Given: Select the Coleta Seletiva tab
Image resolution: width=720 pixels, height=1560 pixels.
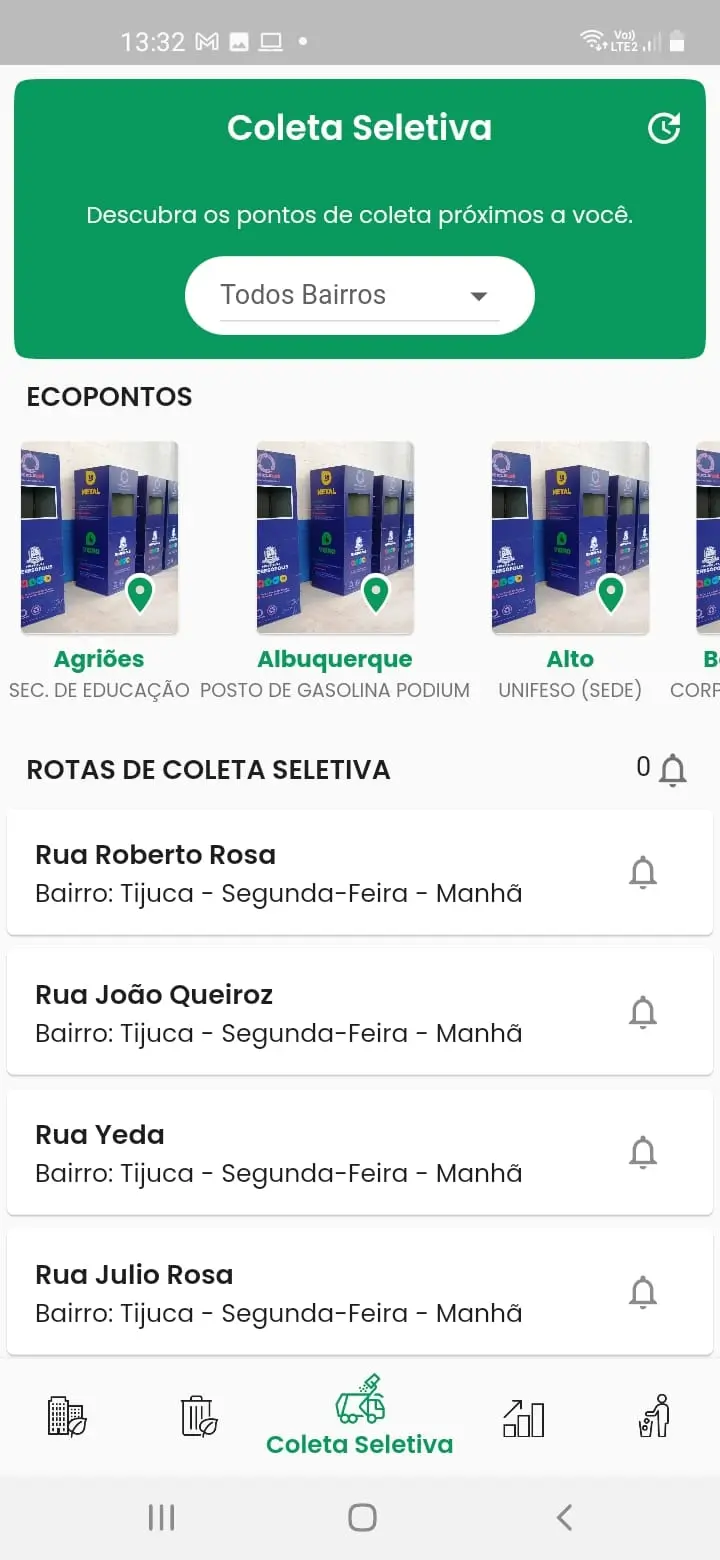Looking at the screenshot, I should coord(360,1415).
